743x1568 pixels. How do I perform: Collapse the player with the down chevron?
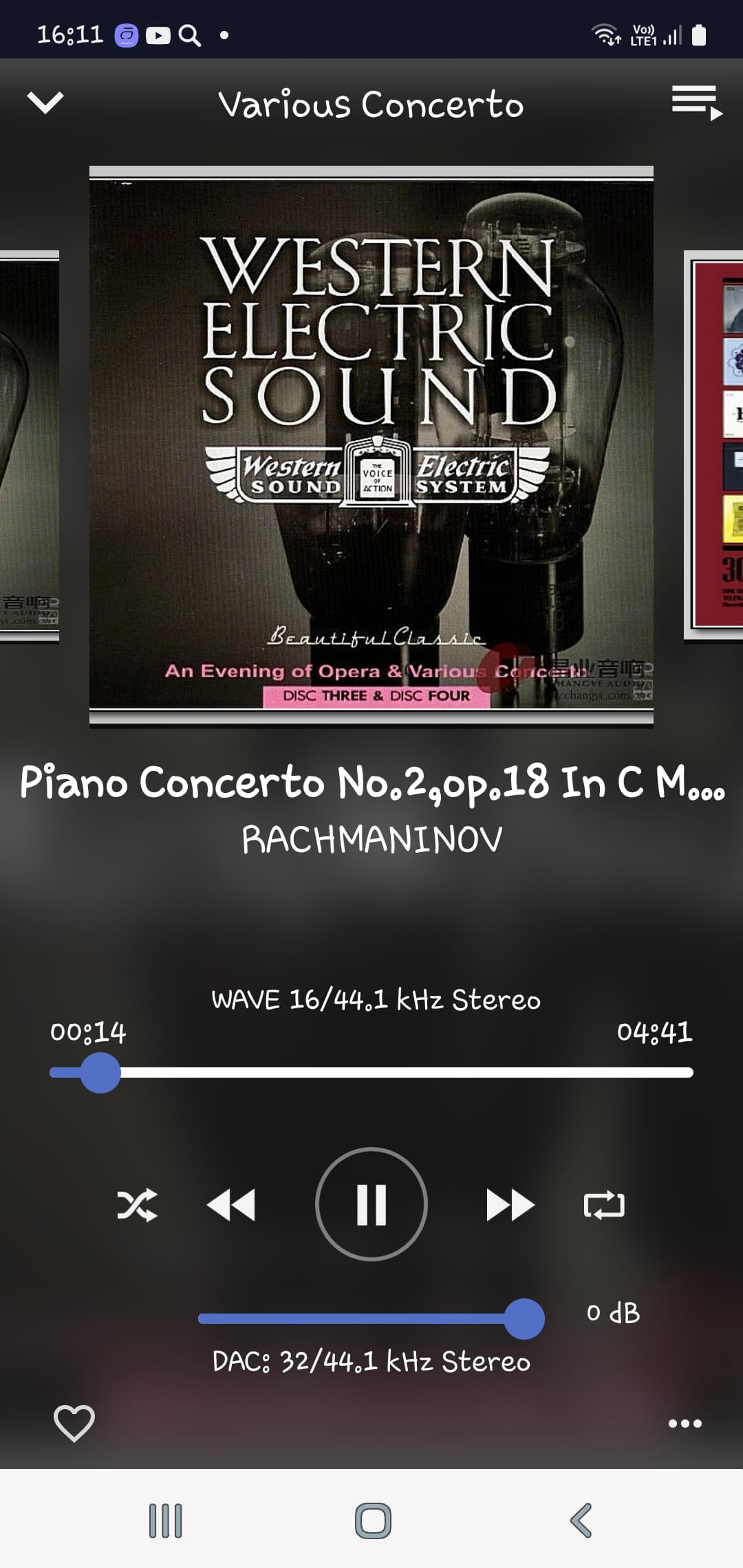[x=45, y=102]
